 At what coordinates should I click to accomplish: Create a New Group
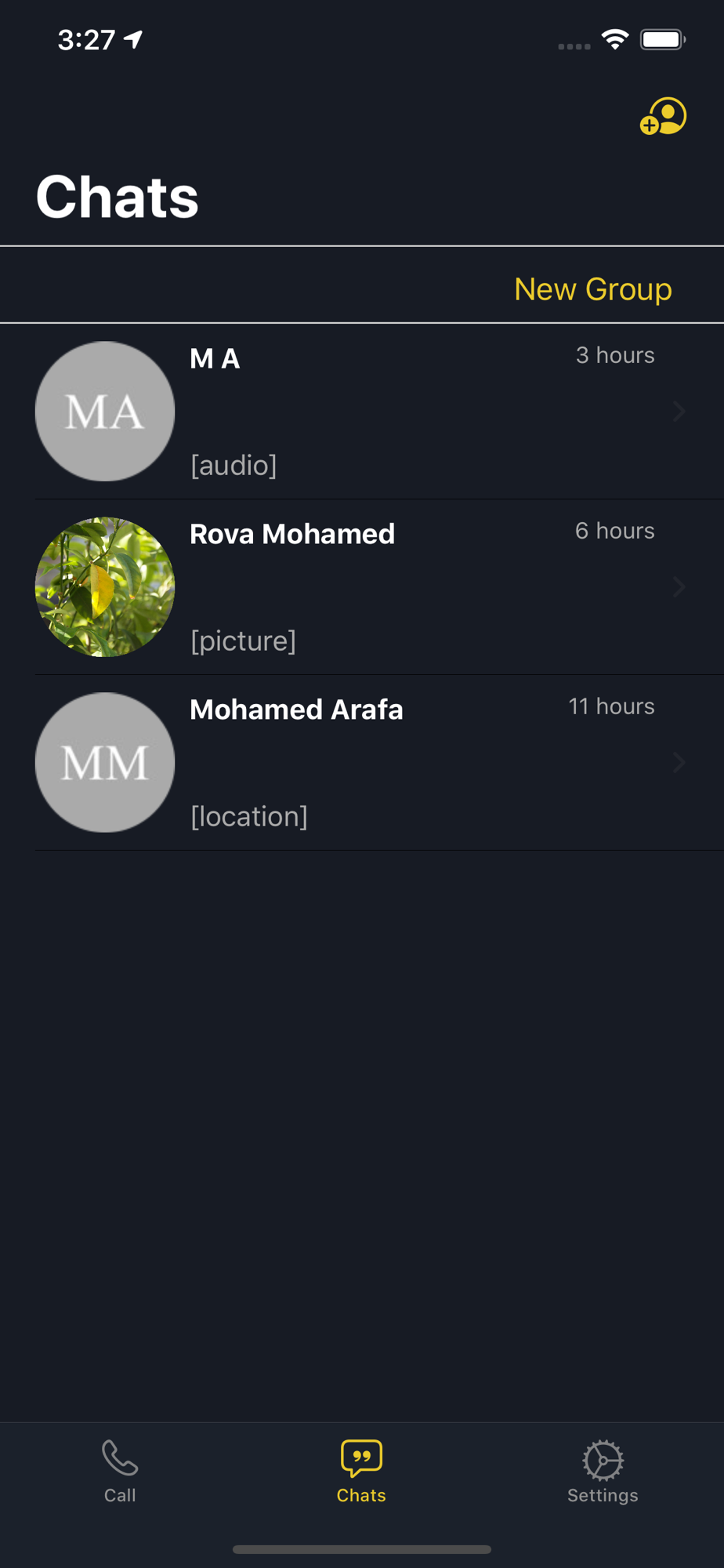(x=592, y=289)
